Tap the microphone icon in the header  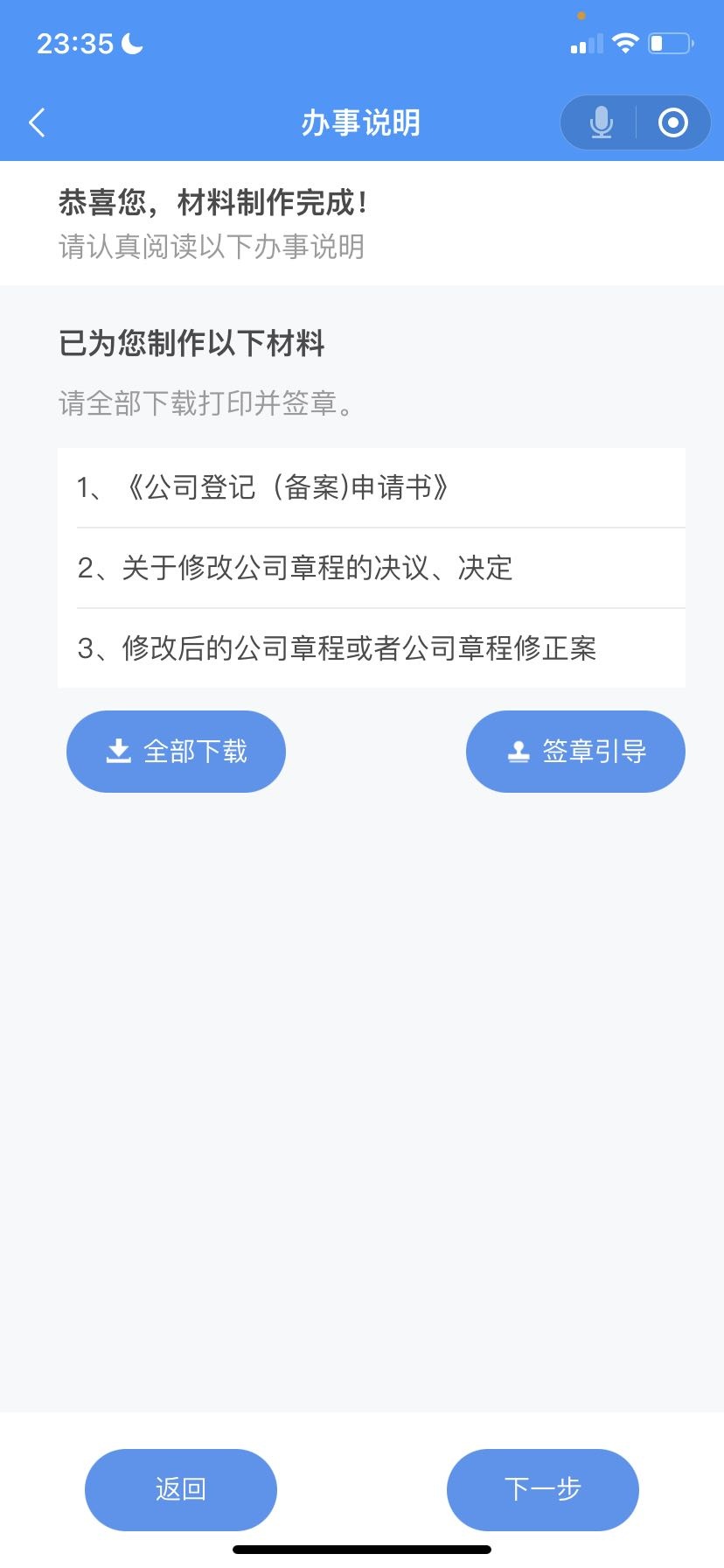click(601, 122)
